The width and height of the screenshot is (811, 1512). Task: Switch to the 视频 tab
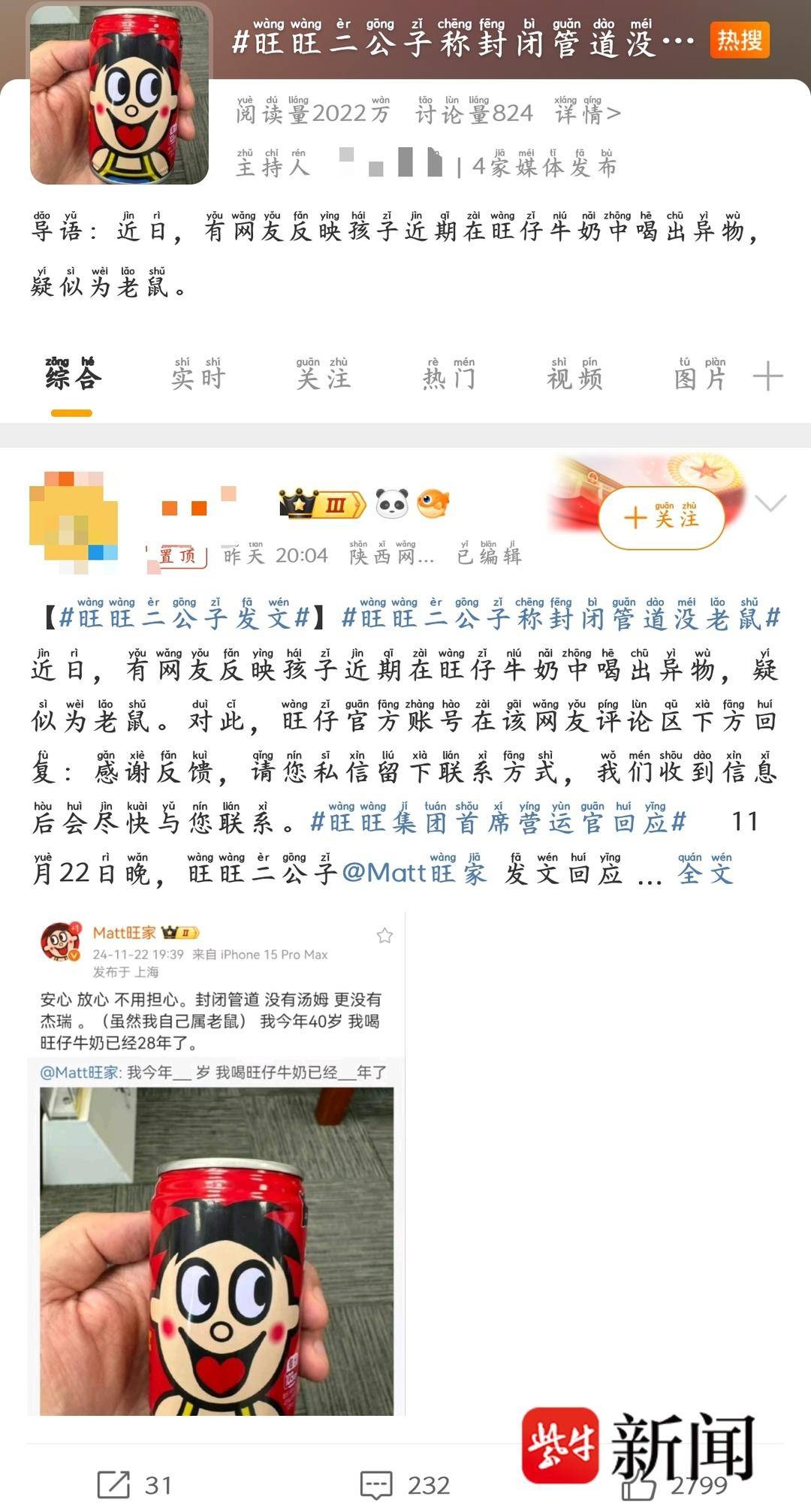[574, 377]
